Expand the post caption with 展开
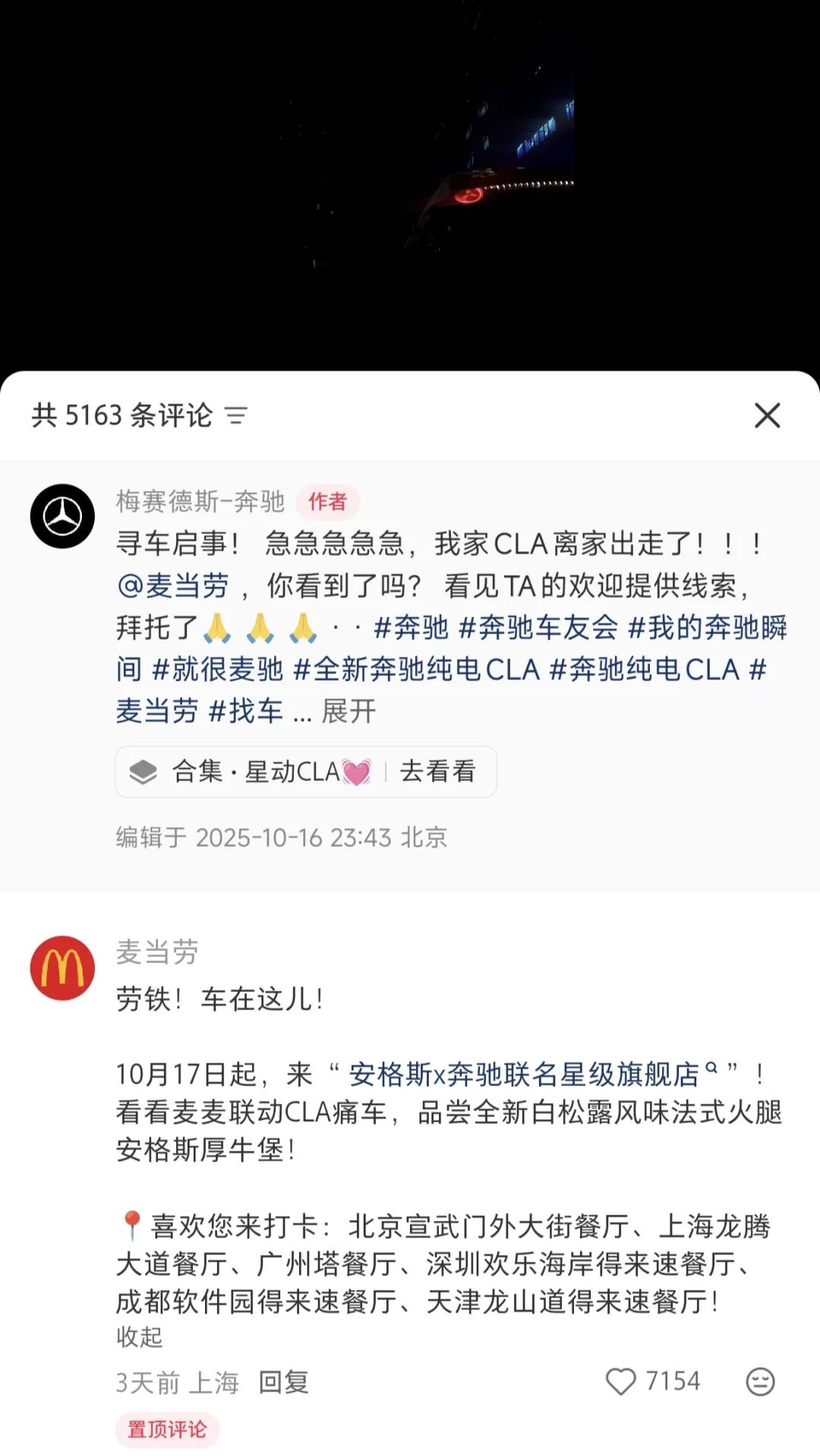 click(348, 711)
